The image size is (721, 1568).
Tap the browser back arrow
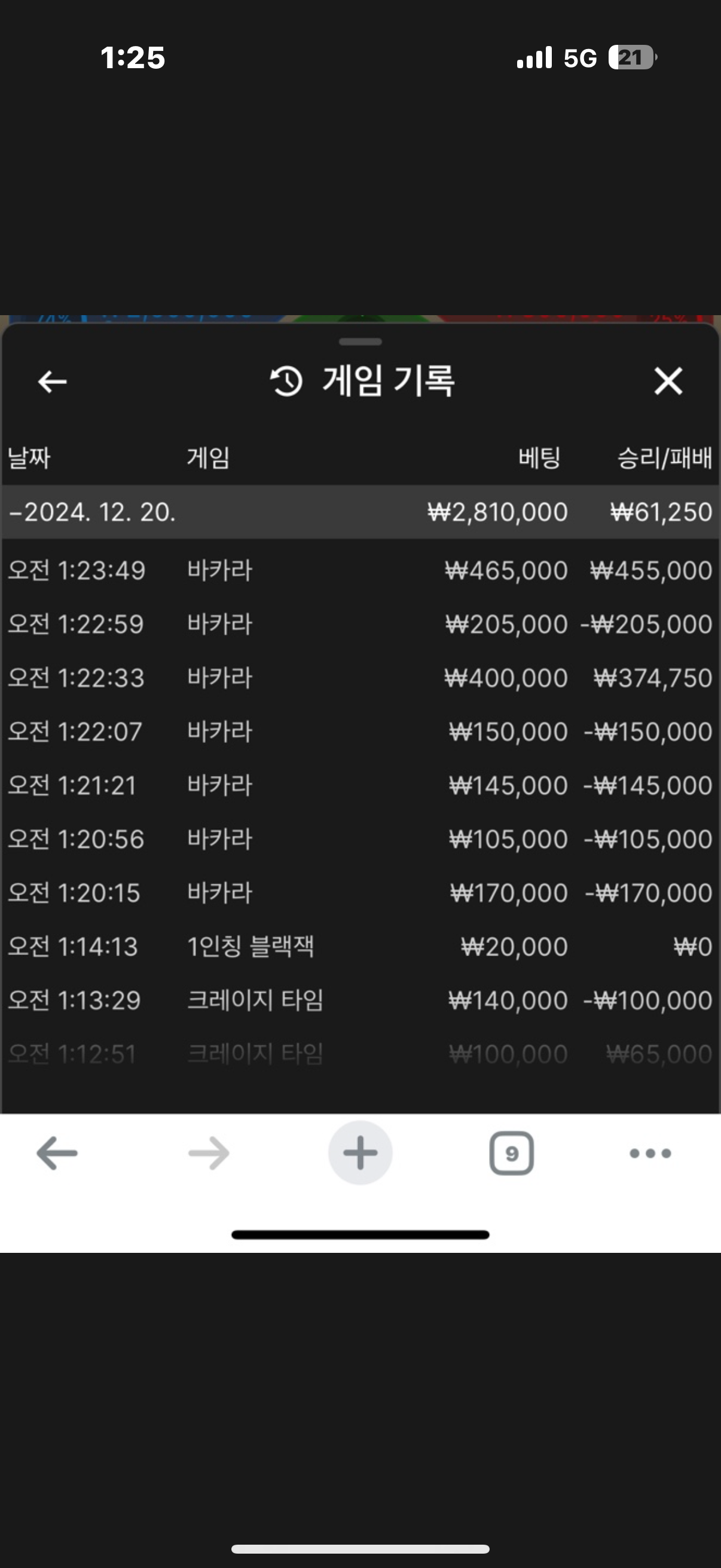tap(57, 1153)
